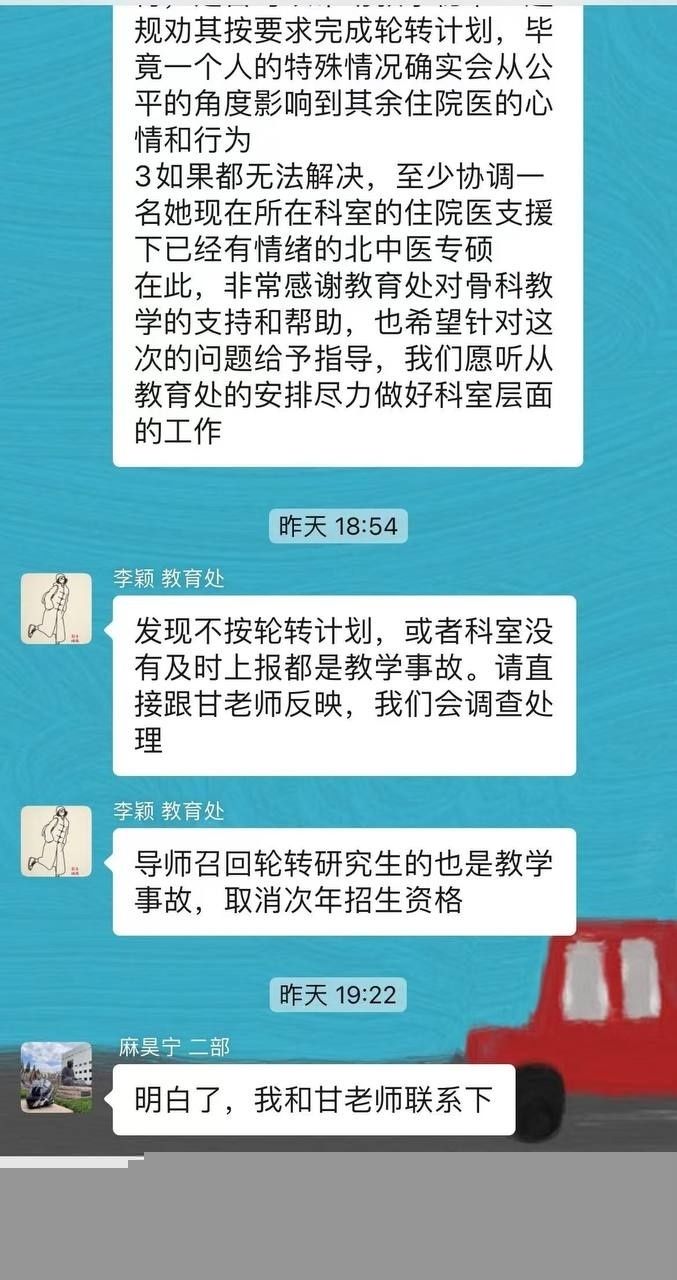The height and width of the screenshot is (1280, 677).
Task: Open 麻昊宁's profile avatar
Action: (56, 1077)
